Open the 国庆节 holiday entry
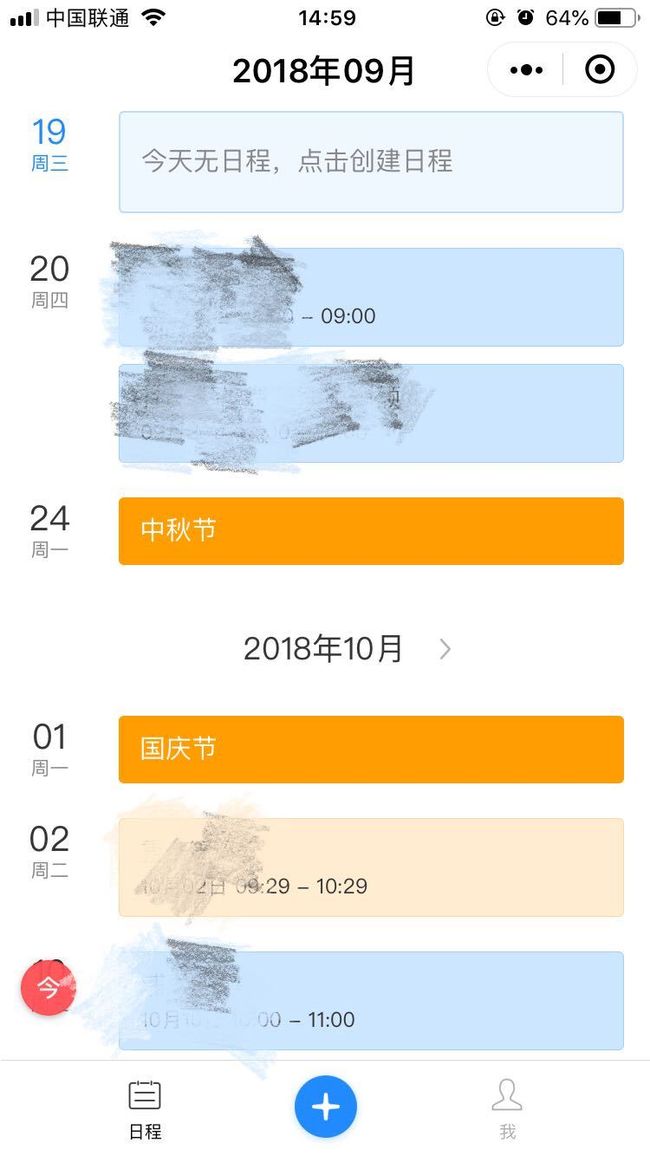Viewport: 650px width, 1156px height. (371, 749)
